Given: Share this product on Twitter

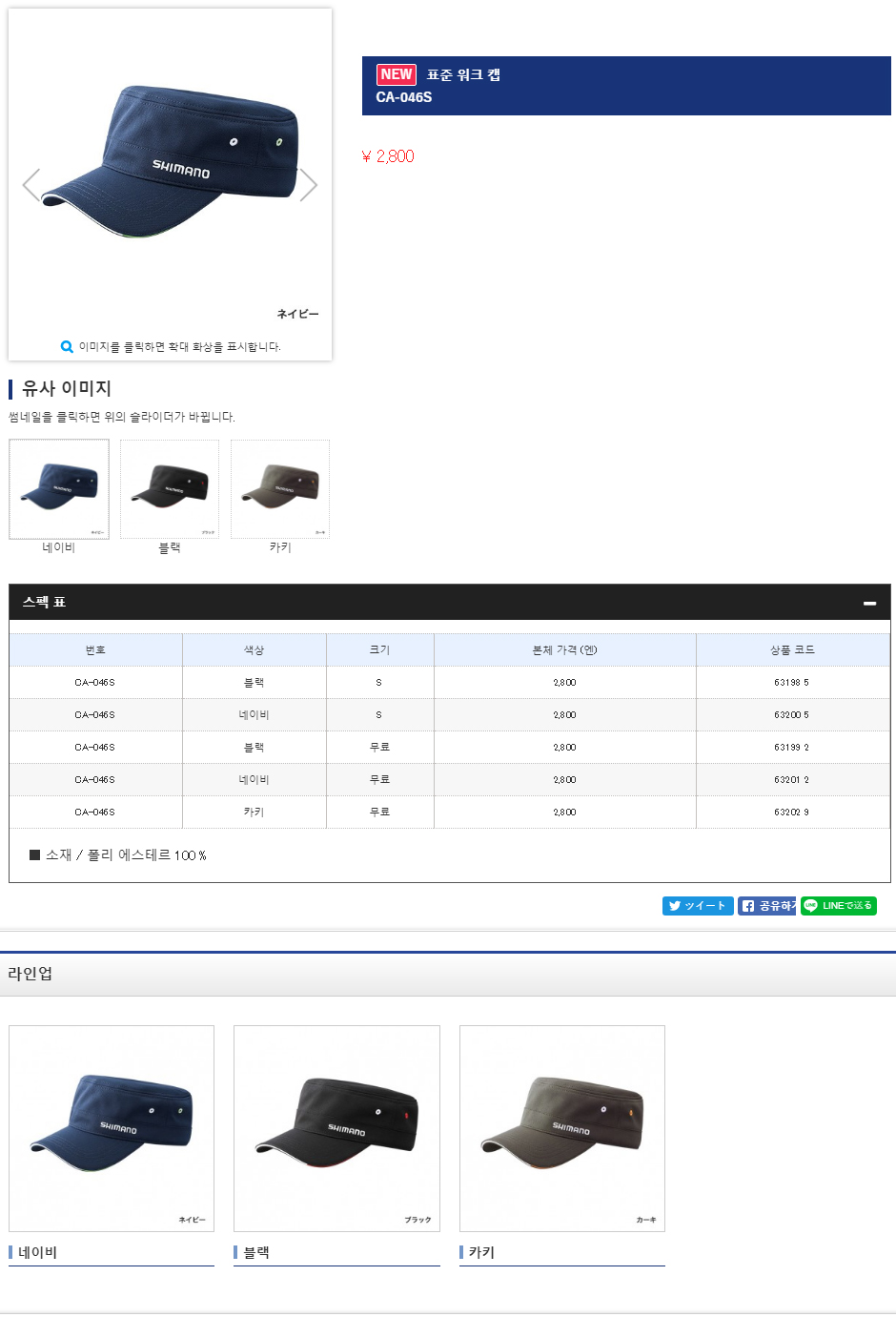Looking at the screenshot, I should [698, 906].
